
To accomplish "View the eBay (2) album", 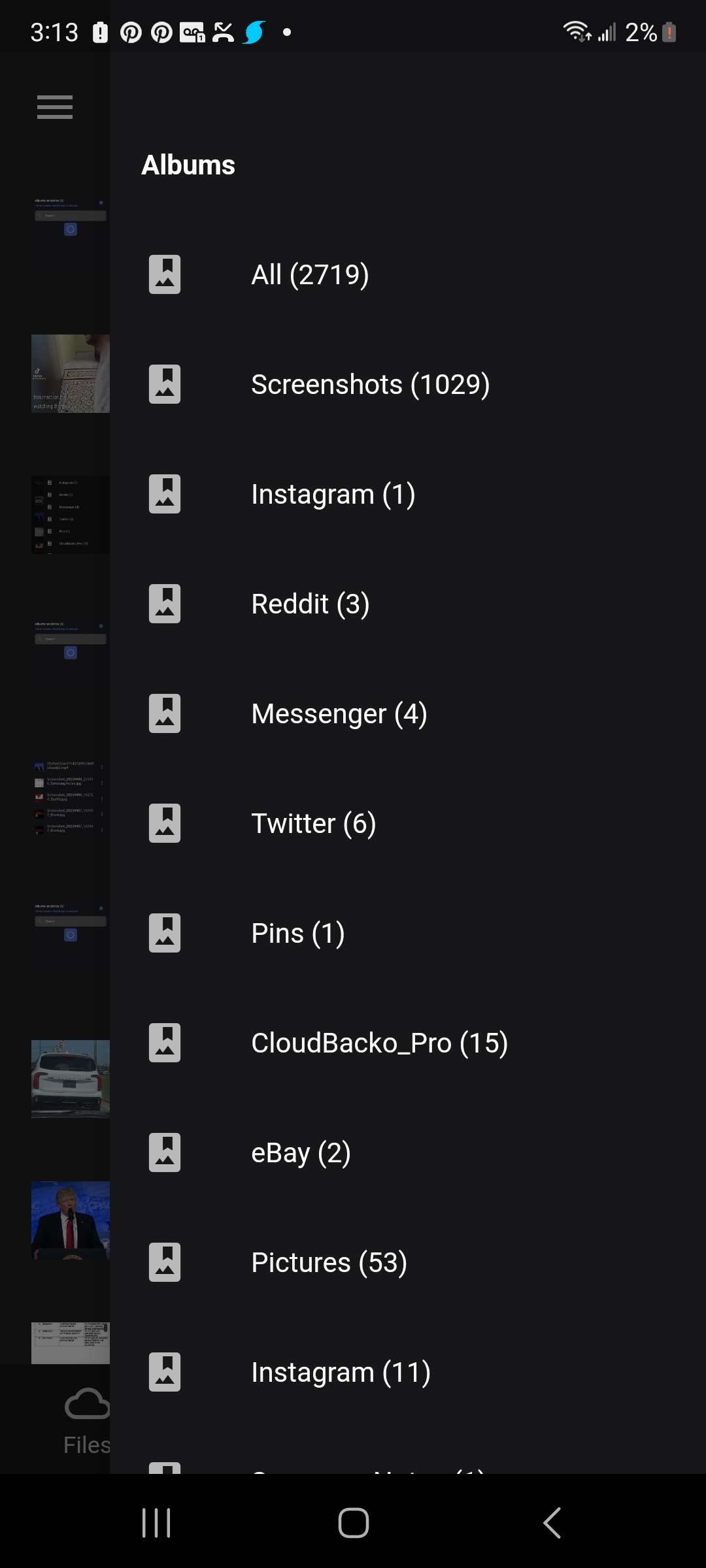I will tap(408, 1152).
